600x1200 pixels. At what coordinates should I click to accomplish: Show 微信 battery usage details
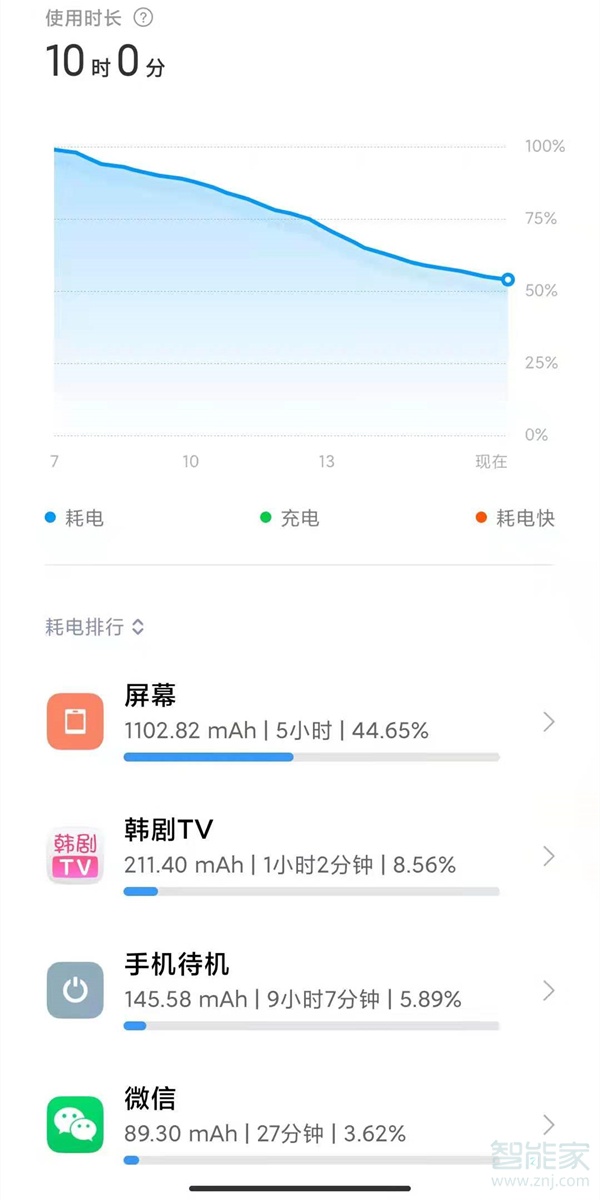click(x=300, y=1124)
